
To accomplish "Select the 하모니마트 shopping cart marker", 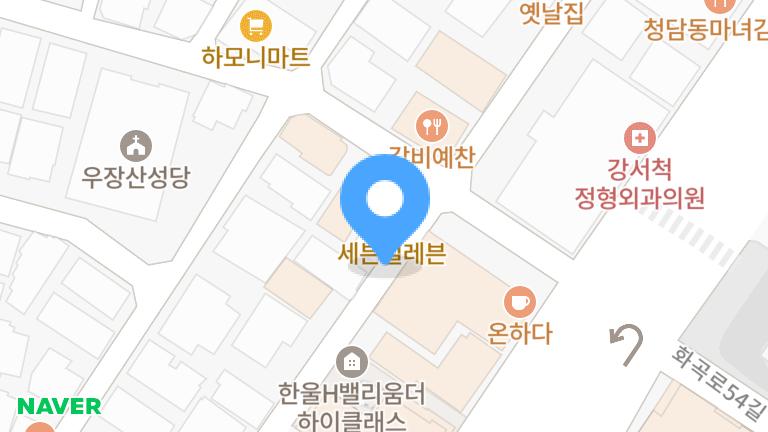I will (257, 24).
